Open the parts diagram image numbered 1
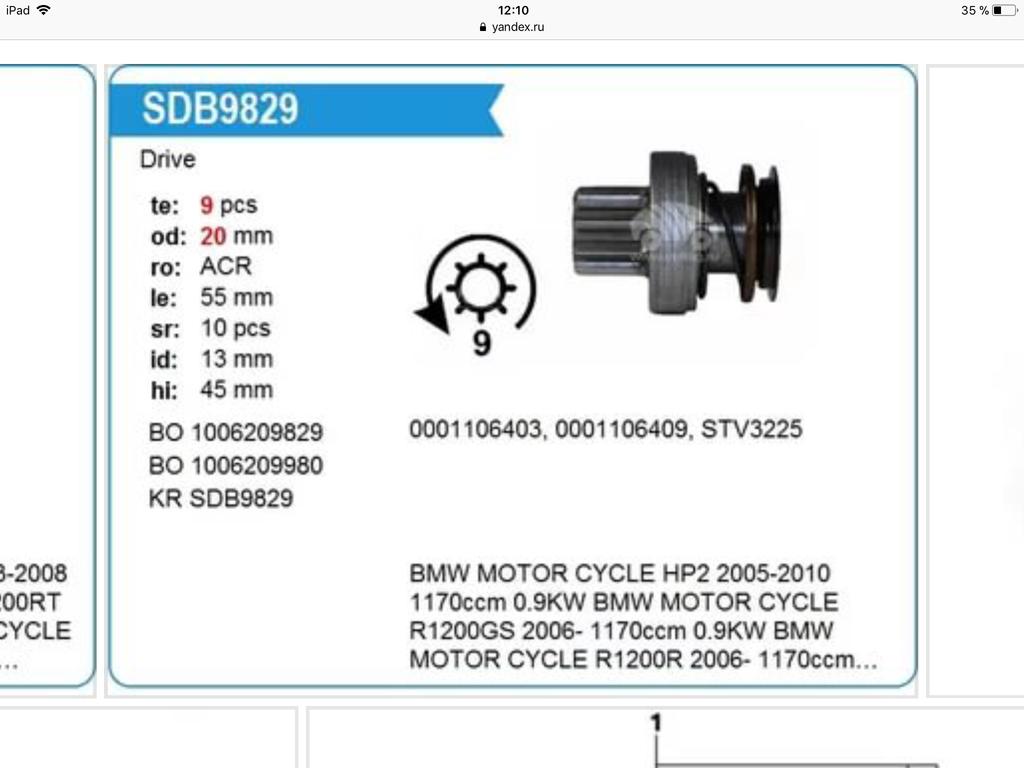This screenshot has height=768, width=1024. click(x=664, y=738)
